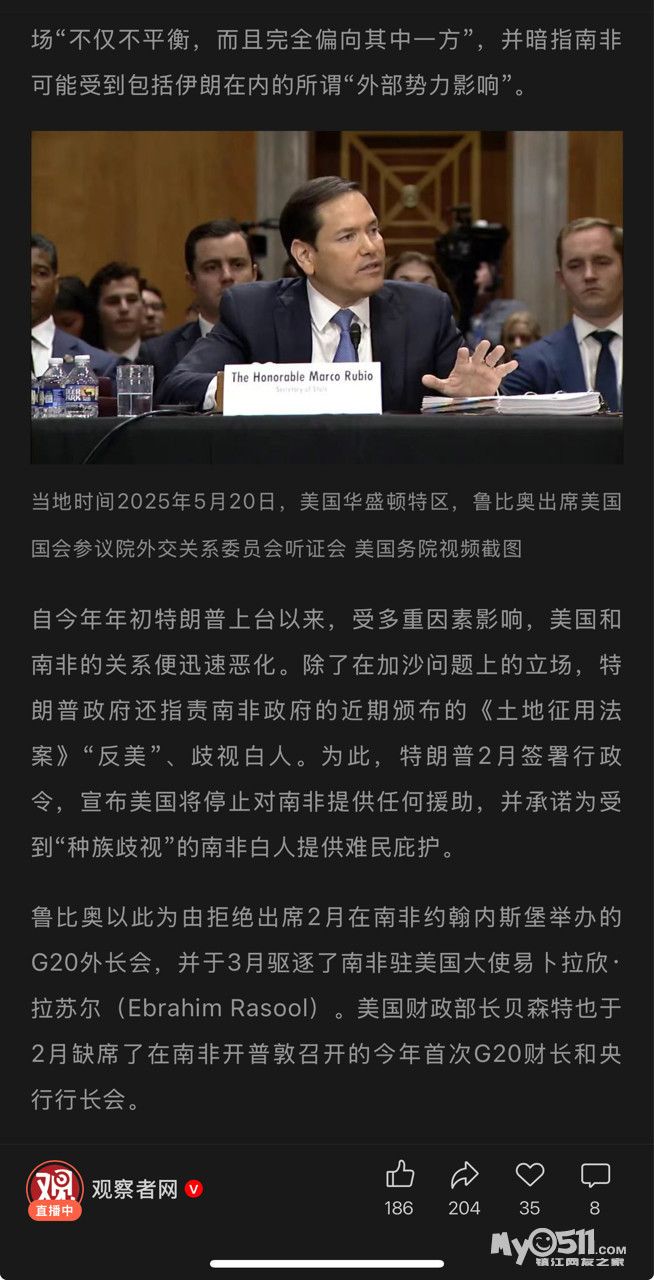Like this article with thumbs-up

(399, 1175)
